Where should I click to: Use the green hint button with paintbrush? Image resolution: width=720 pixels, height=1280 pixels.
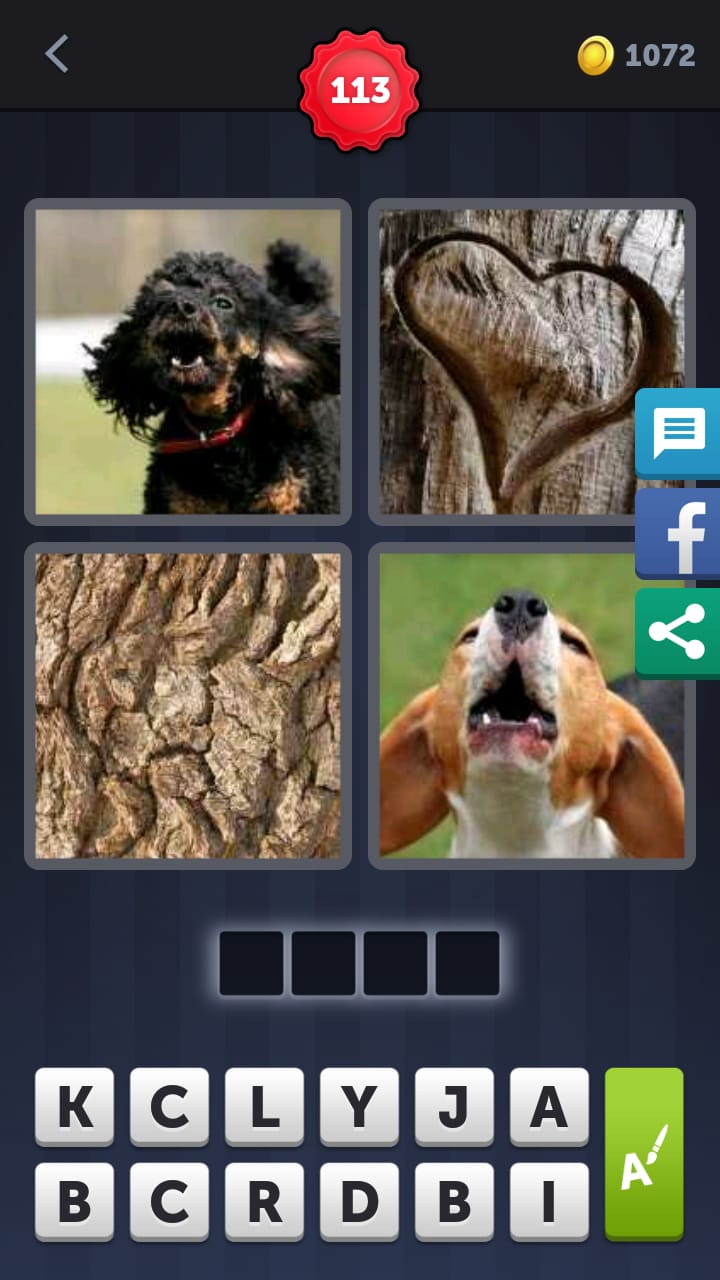coord(644,1153)
